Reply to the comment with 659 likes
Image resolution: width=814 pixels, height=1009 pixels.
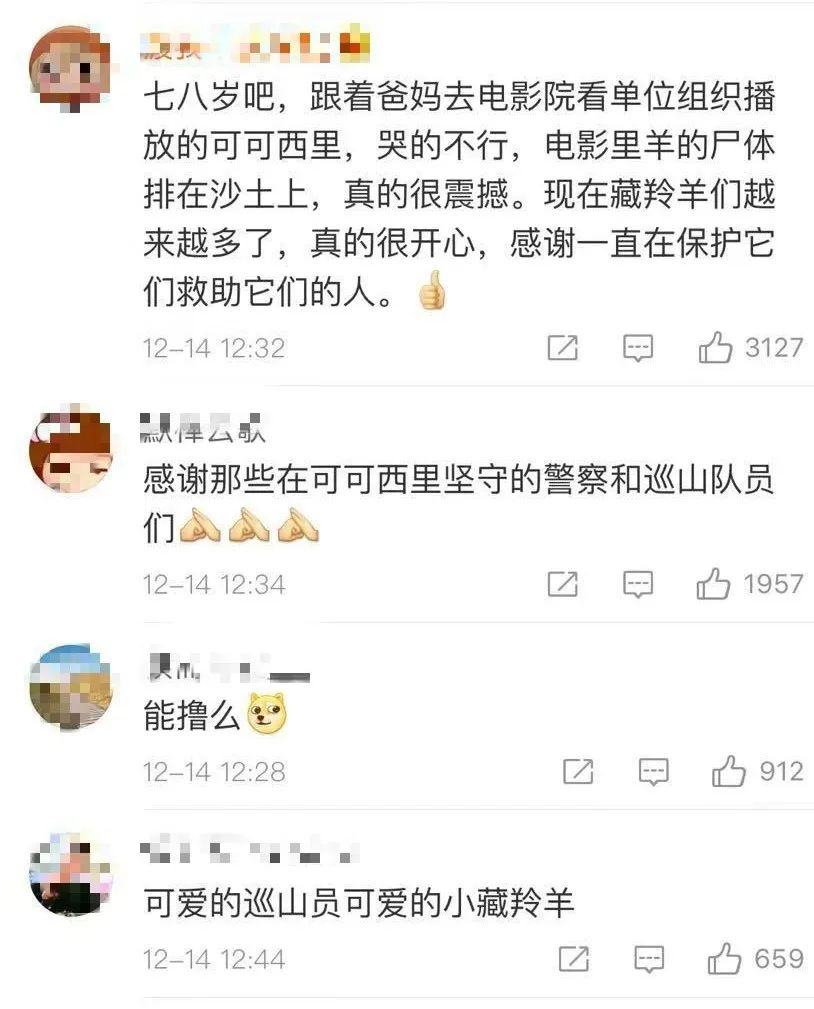point(649,960)
